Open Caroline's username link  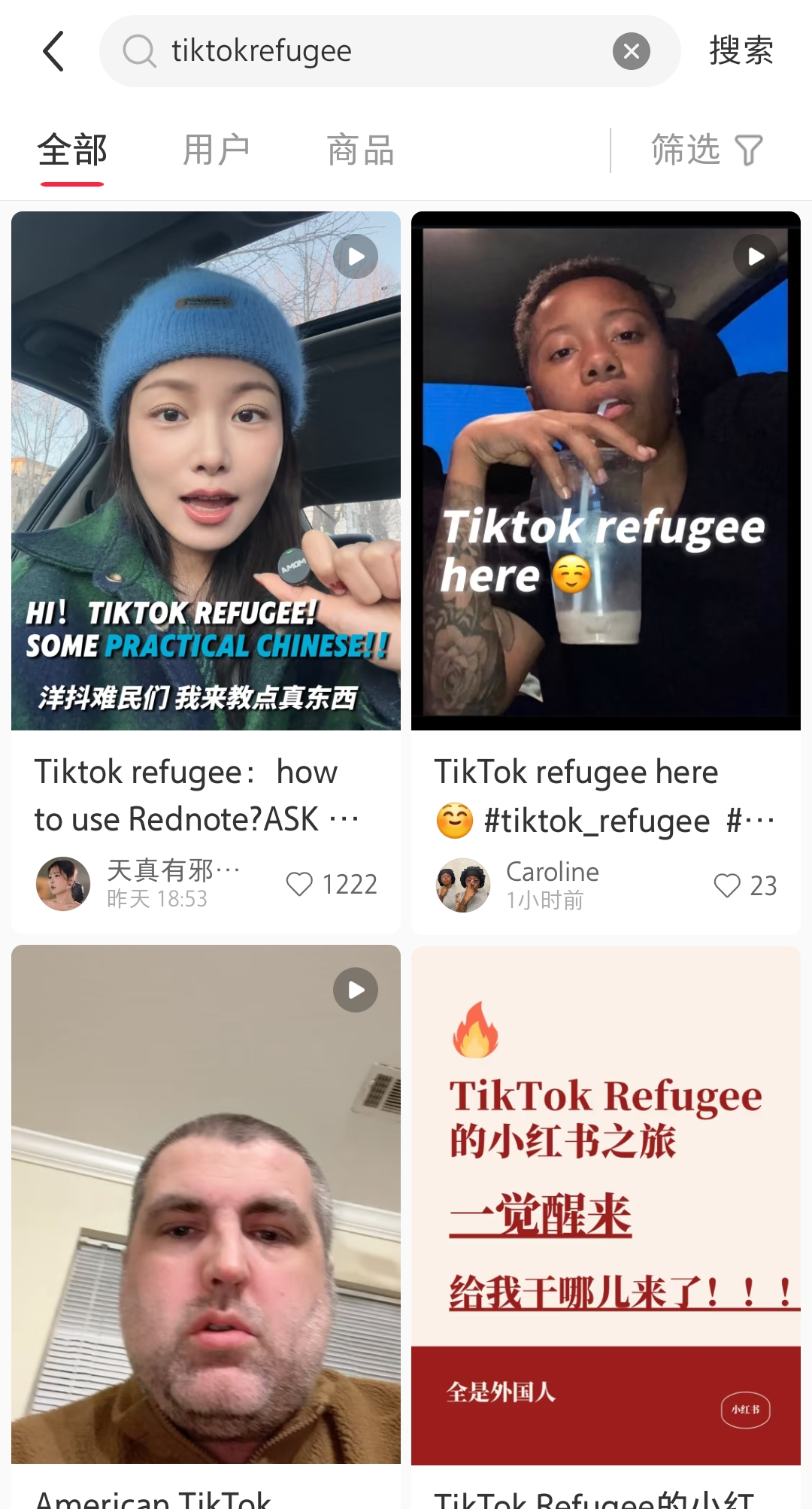pyautogui.click(x=552, y=872)
